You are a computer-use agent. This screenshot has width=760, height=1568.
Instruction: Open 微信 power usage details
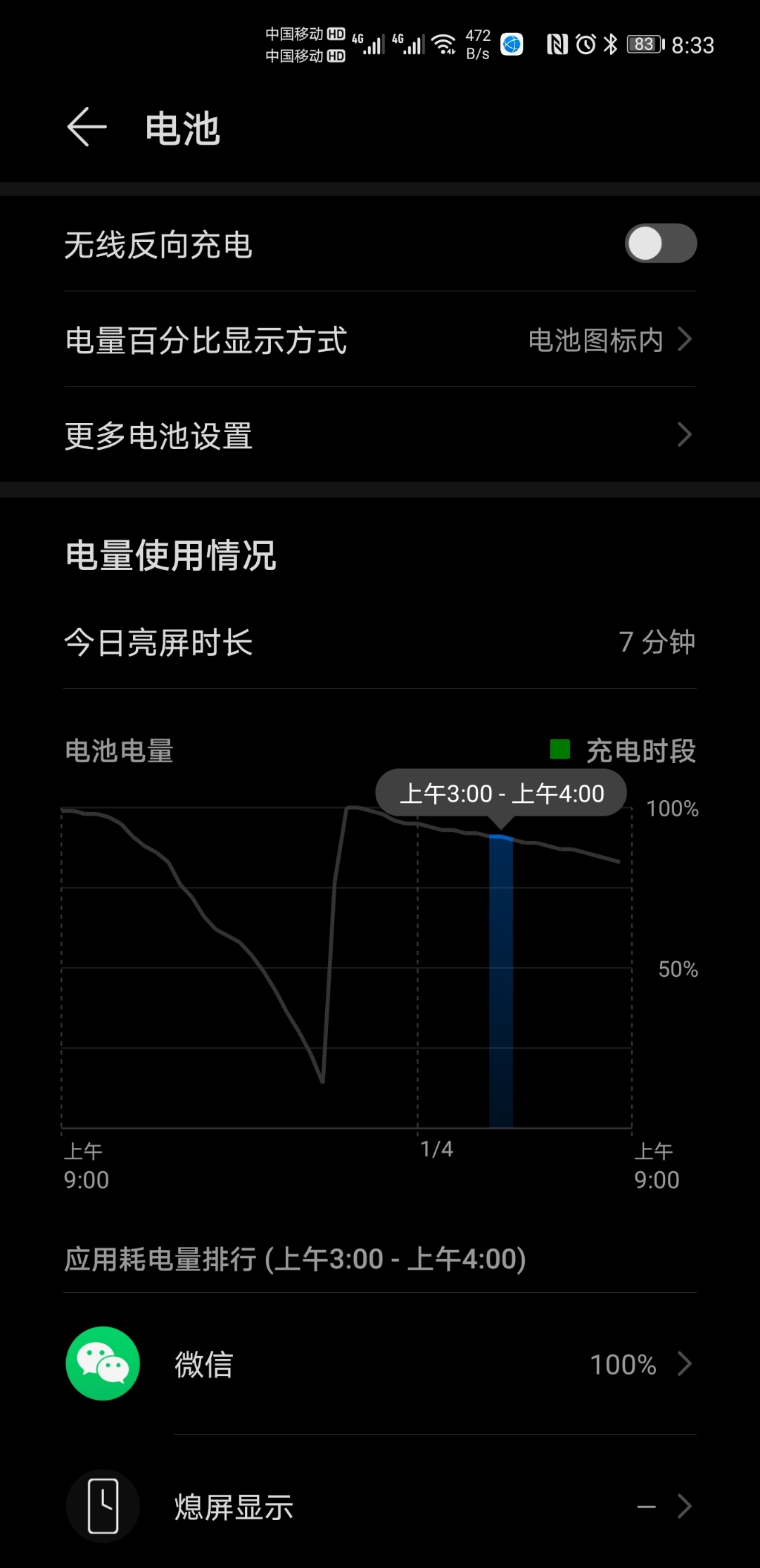380,1365
